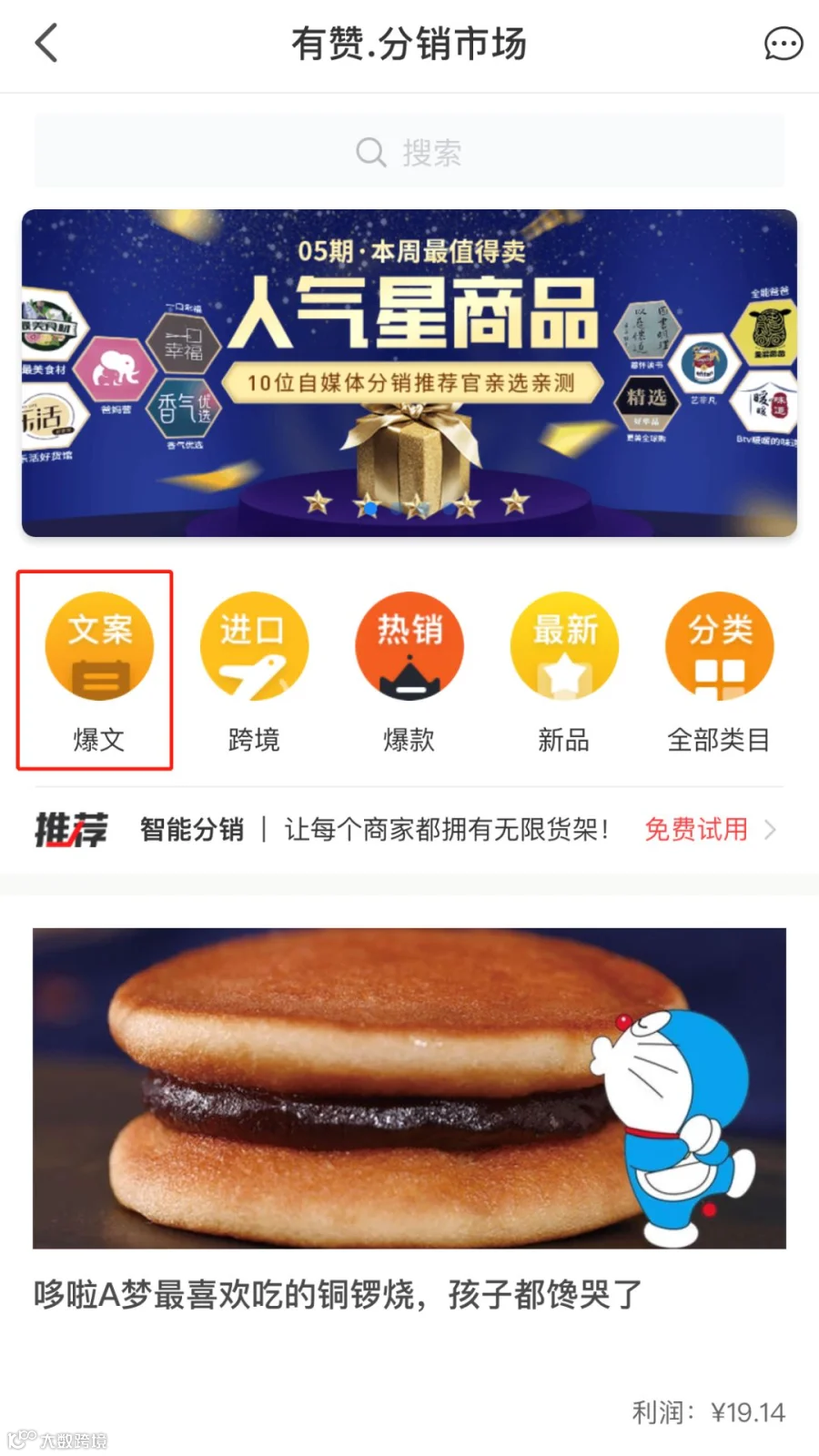Open the 爆款 hot-selling category
819x1456 pixels.
pos(409,672)
